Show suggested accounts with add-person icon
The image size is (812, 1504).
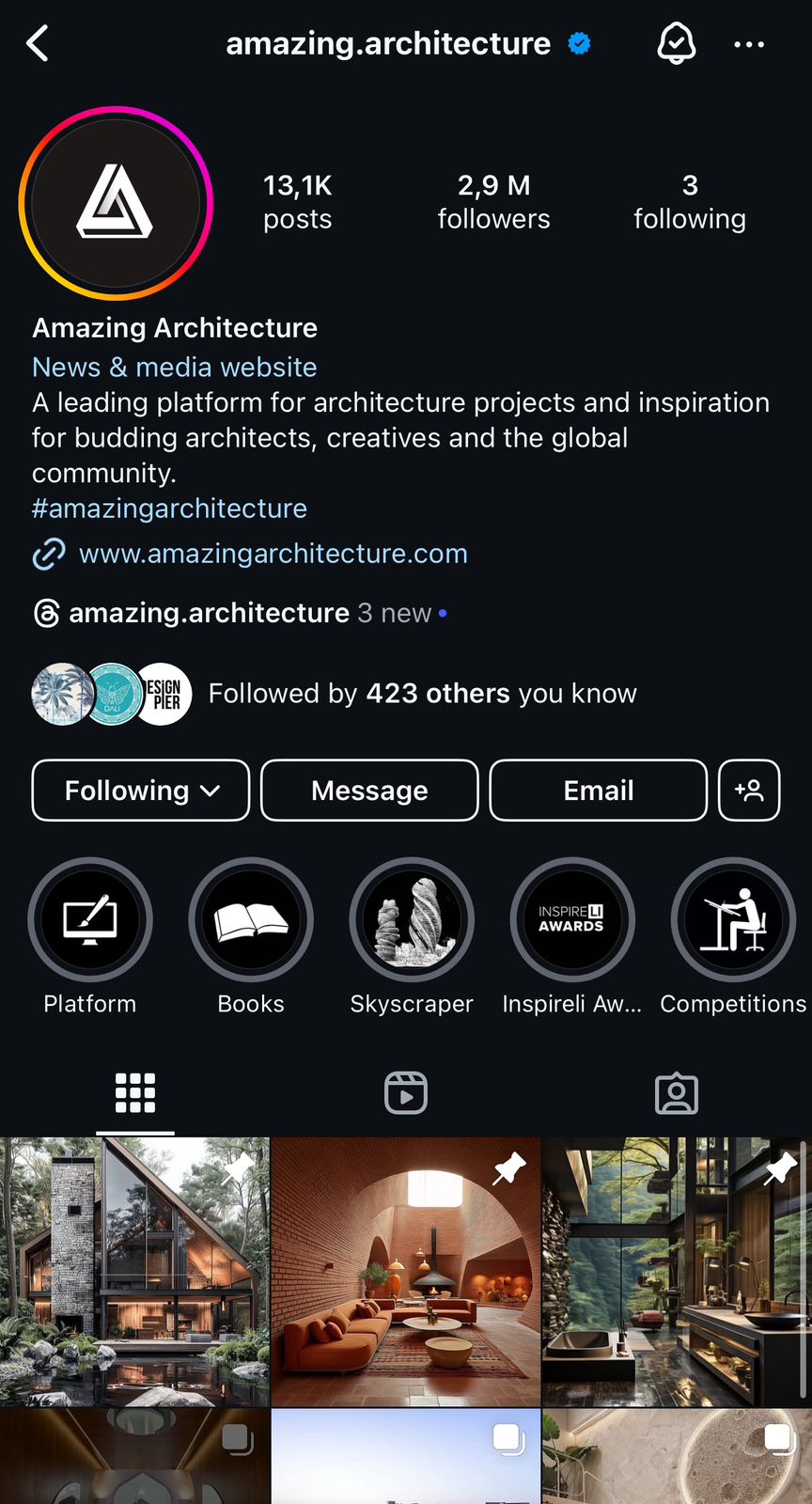[x=749, y=791]
